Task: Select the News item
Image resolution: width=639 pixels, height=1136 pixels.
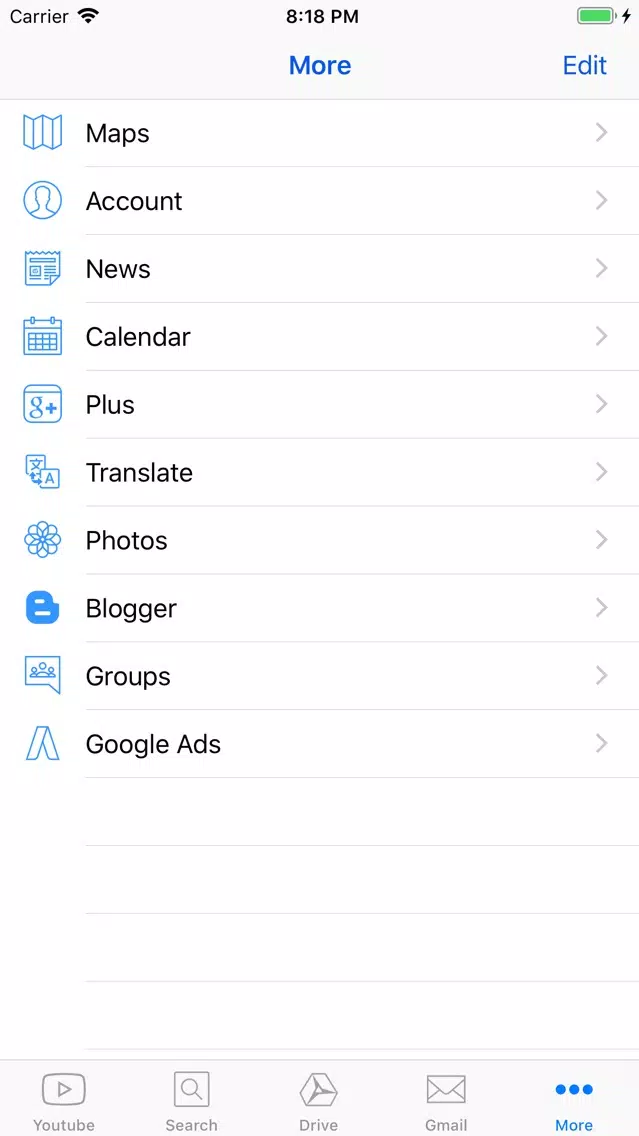Action: [320, 269]
